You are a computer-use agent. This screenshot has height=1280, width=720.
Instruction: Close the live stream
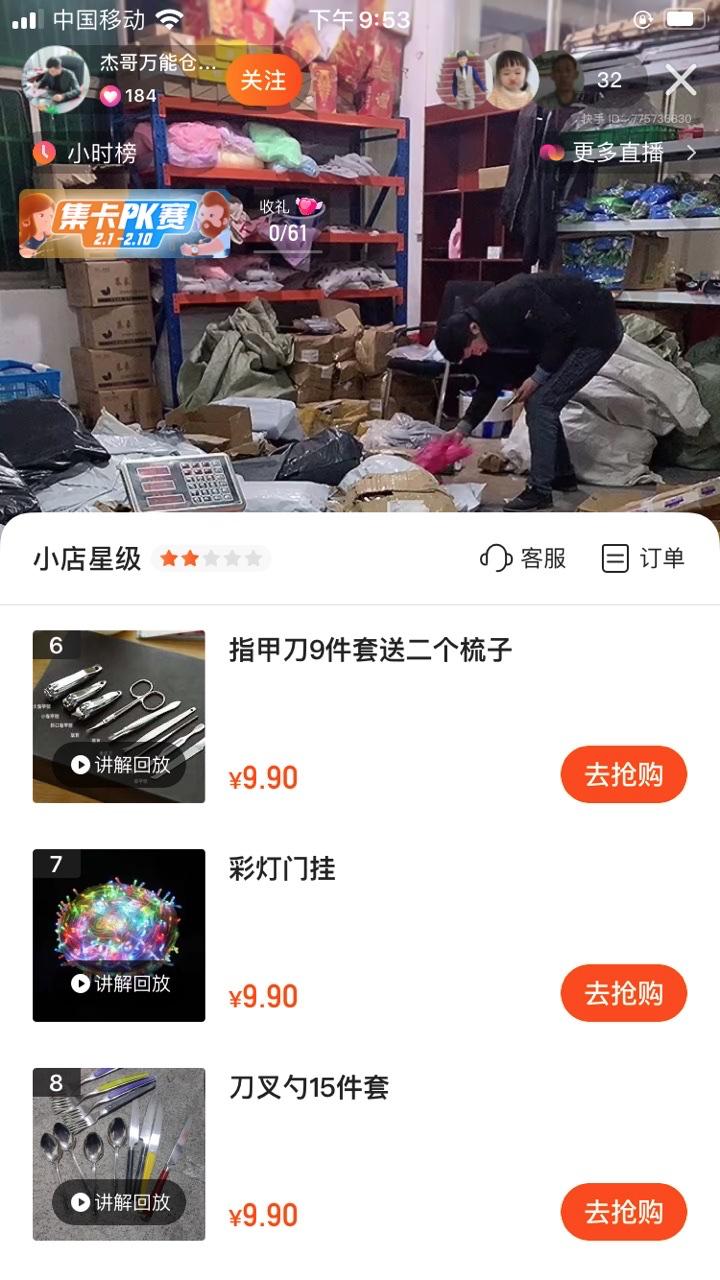pos(681,80)
